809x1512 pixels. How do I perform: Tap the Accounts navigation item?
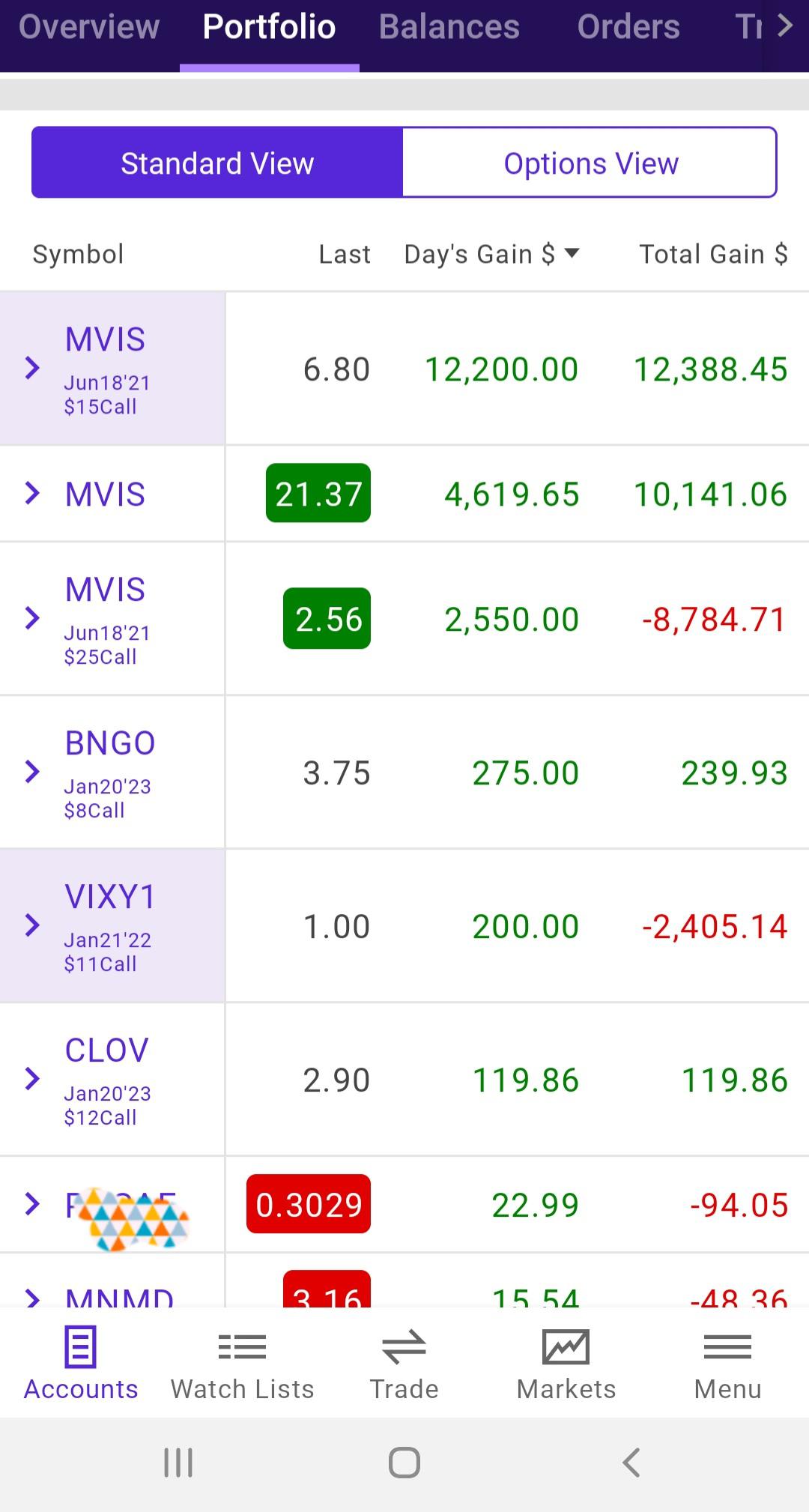click(81, 1364)
